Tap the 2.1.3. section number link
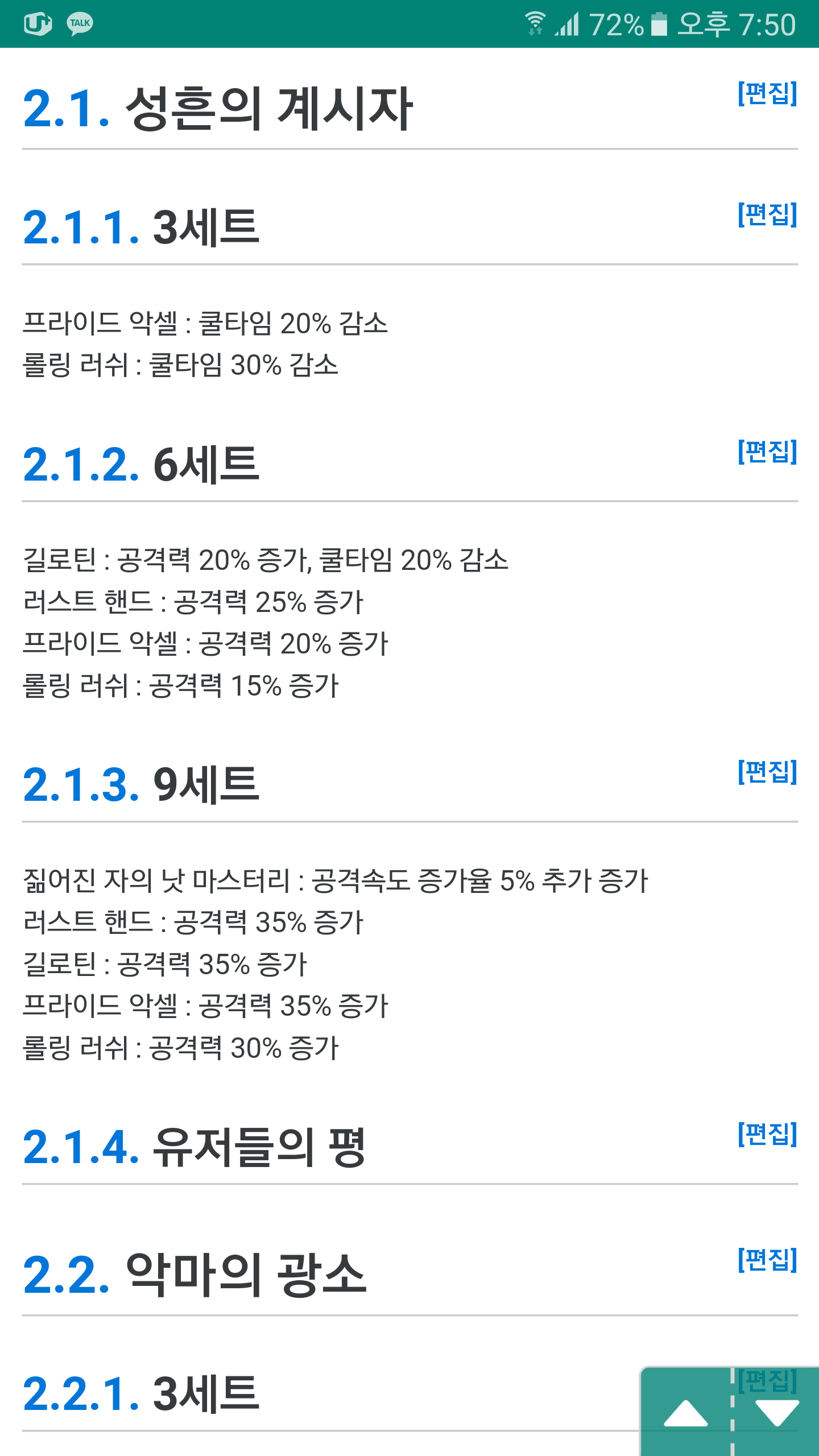 81,785
